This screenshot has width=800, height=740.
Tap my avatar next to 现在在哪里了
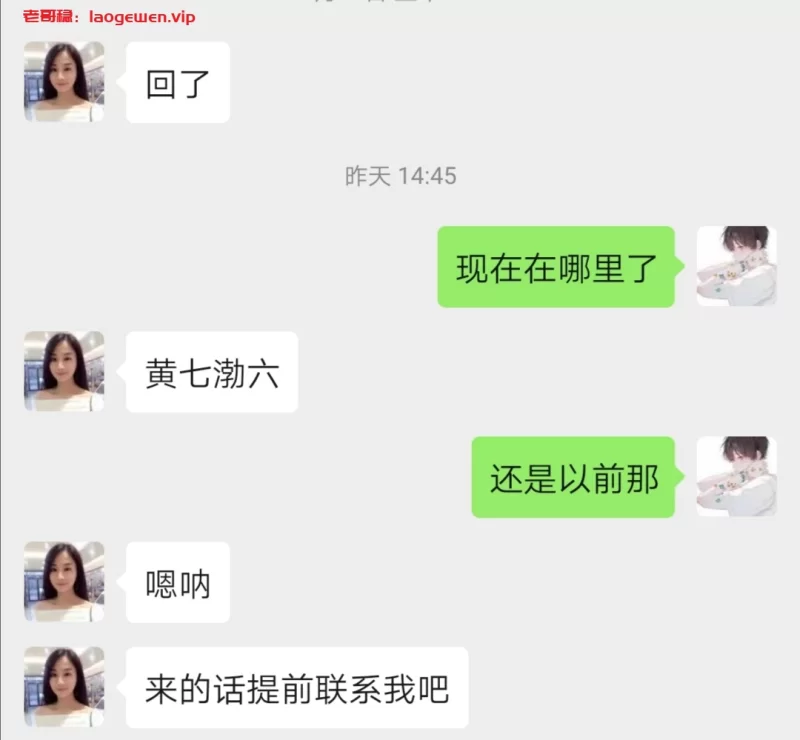click(x=736, y=266)
